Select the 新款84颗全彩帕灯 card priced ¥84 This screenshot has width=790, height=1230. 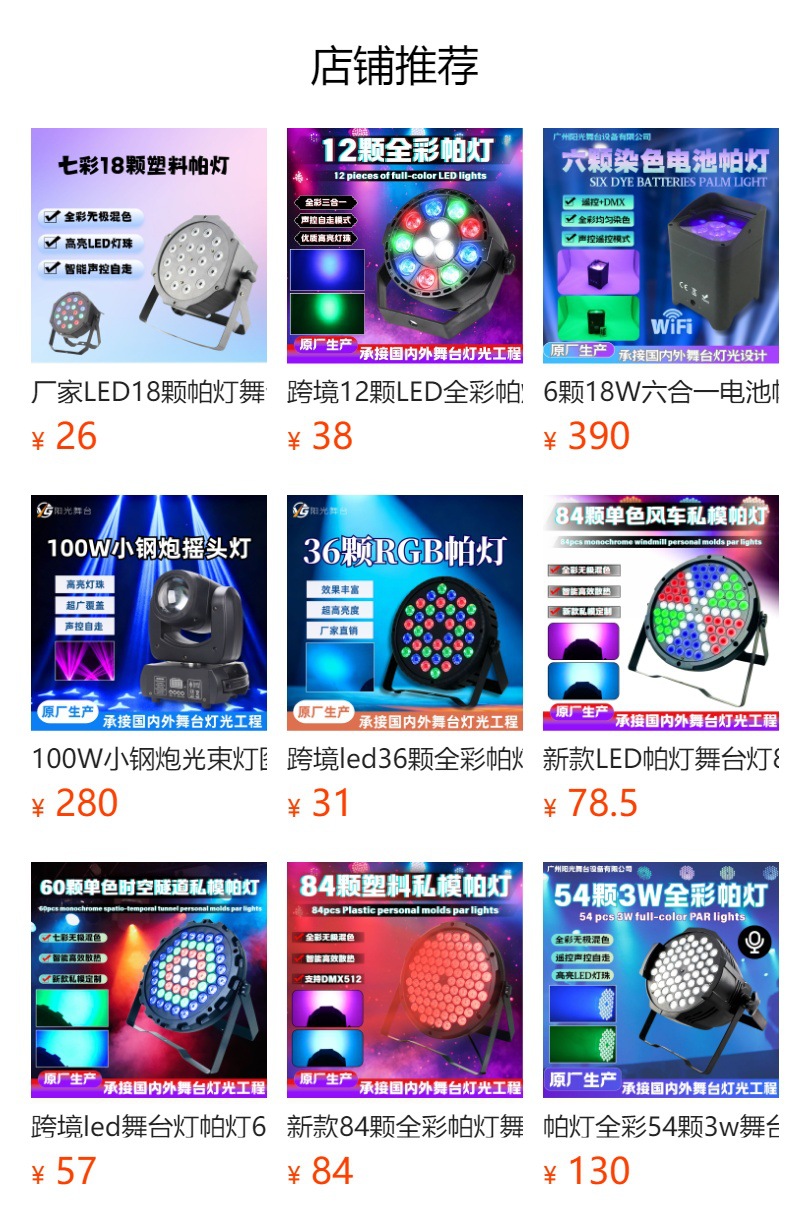click(405, 1026)
